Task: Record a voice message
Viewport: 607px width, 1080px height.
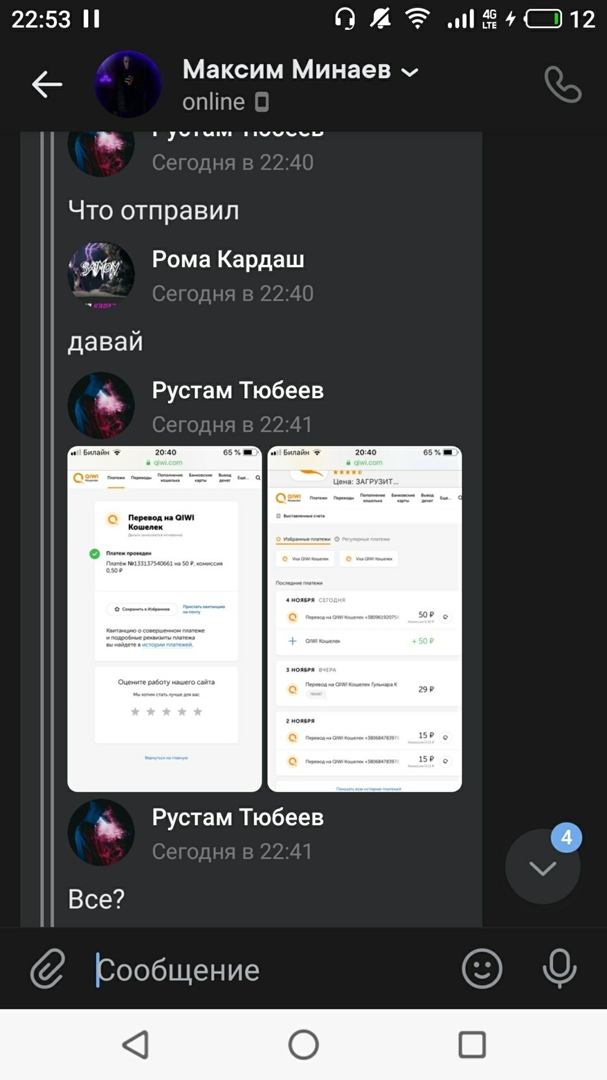Action: [558, 968]
